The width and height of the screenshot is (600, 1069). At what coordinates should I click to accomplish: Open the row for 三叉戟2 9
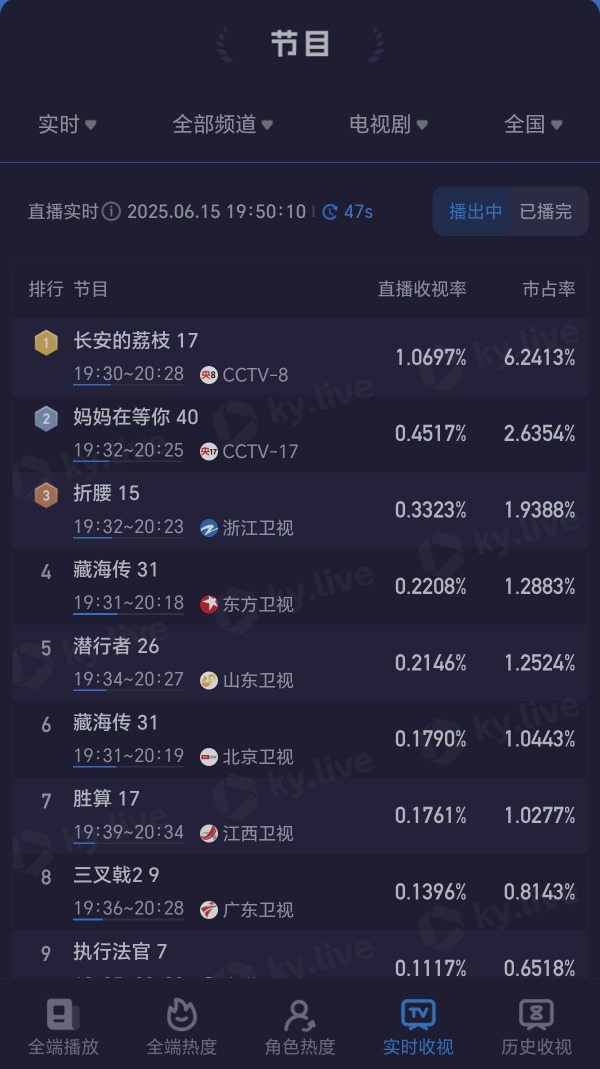click(300, 891)
